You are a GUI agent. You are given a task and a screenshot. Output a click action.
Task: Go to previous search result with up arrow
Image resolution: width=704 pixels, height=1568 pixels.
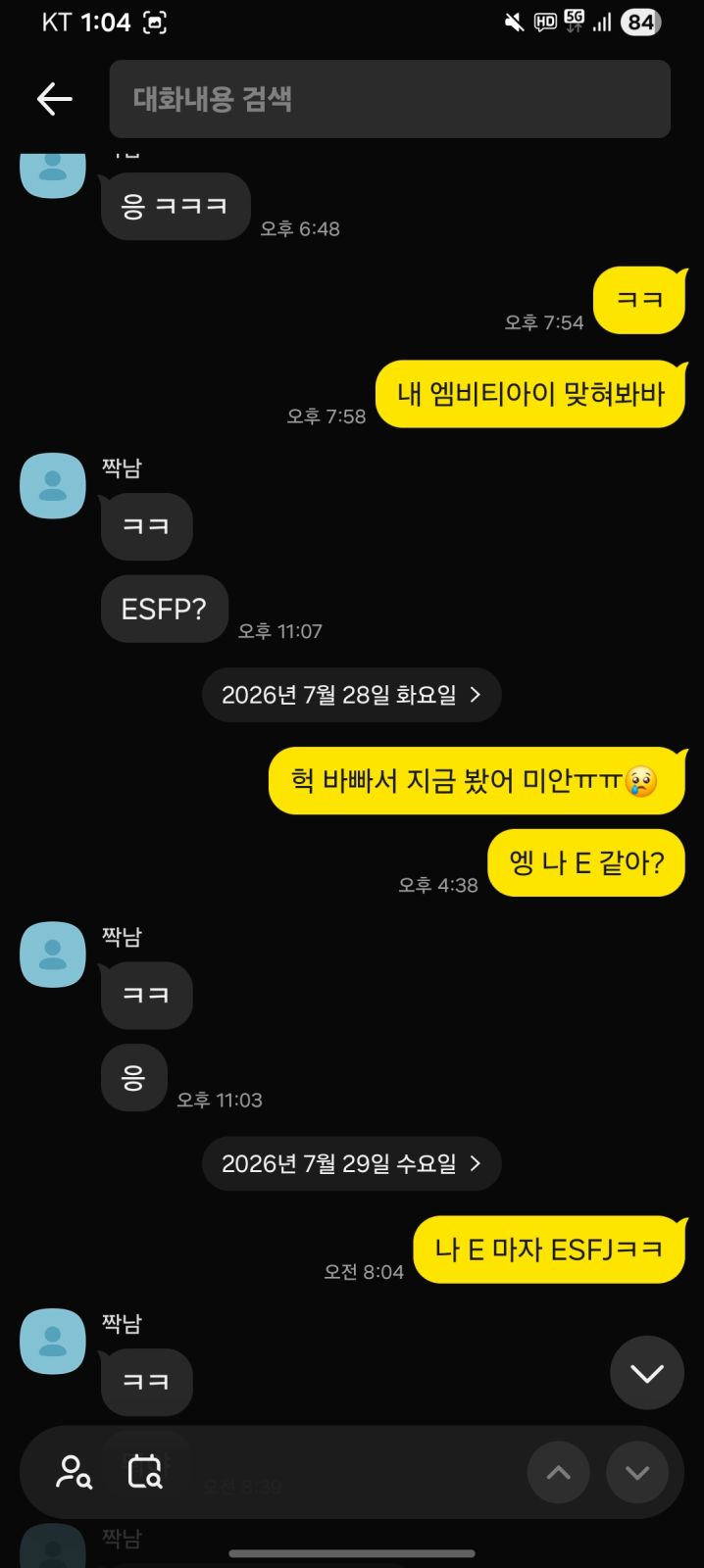[559, 1472]
